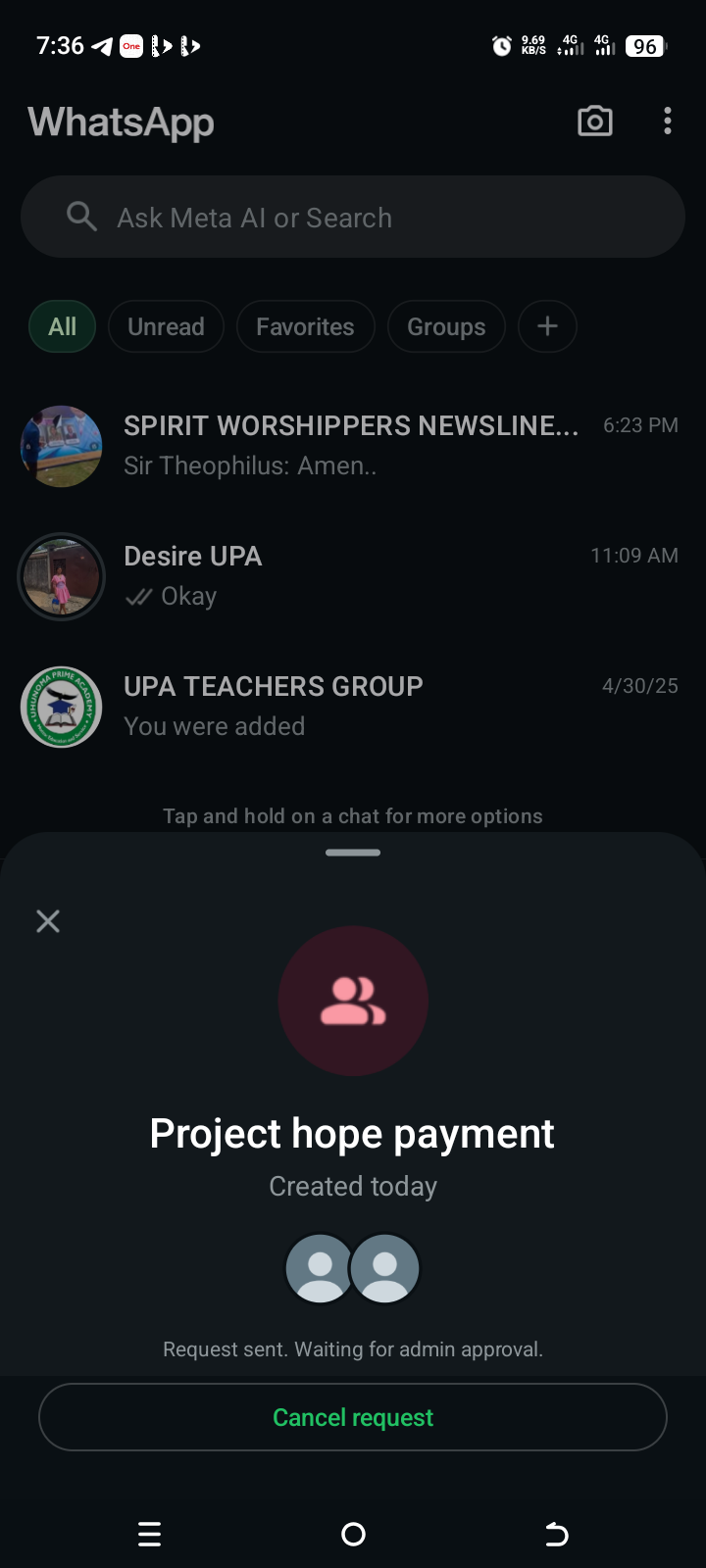This screenshot has height=1568, width=706.
Task: Open the chat with Desire UPA
Action: [x=350, y=576]
